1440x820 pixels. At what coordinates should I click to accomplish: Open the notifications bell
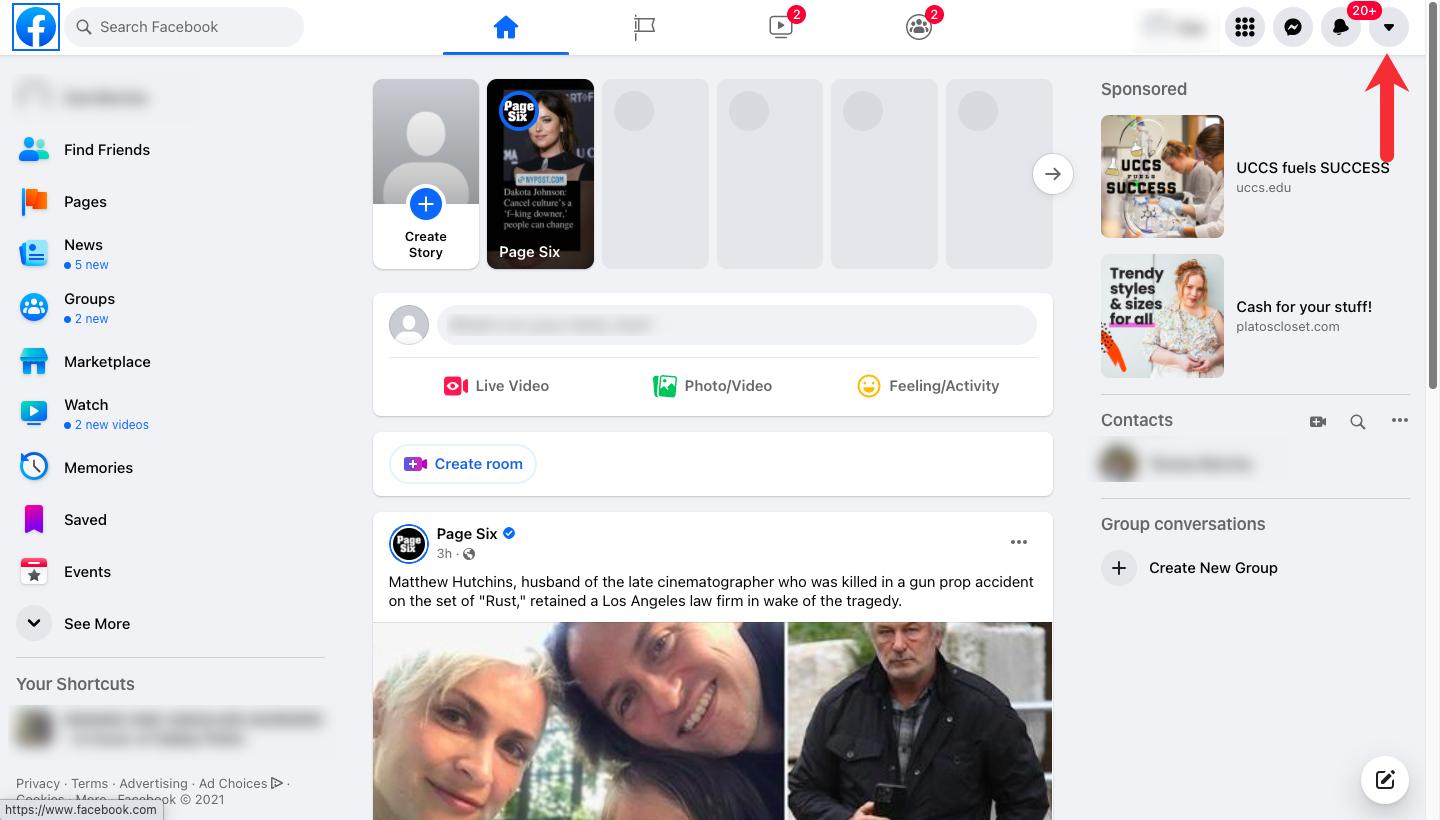point(1340,28)
